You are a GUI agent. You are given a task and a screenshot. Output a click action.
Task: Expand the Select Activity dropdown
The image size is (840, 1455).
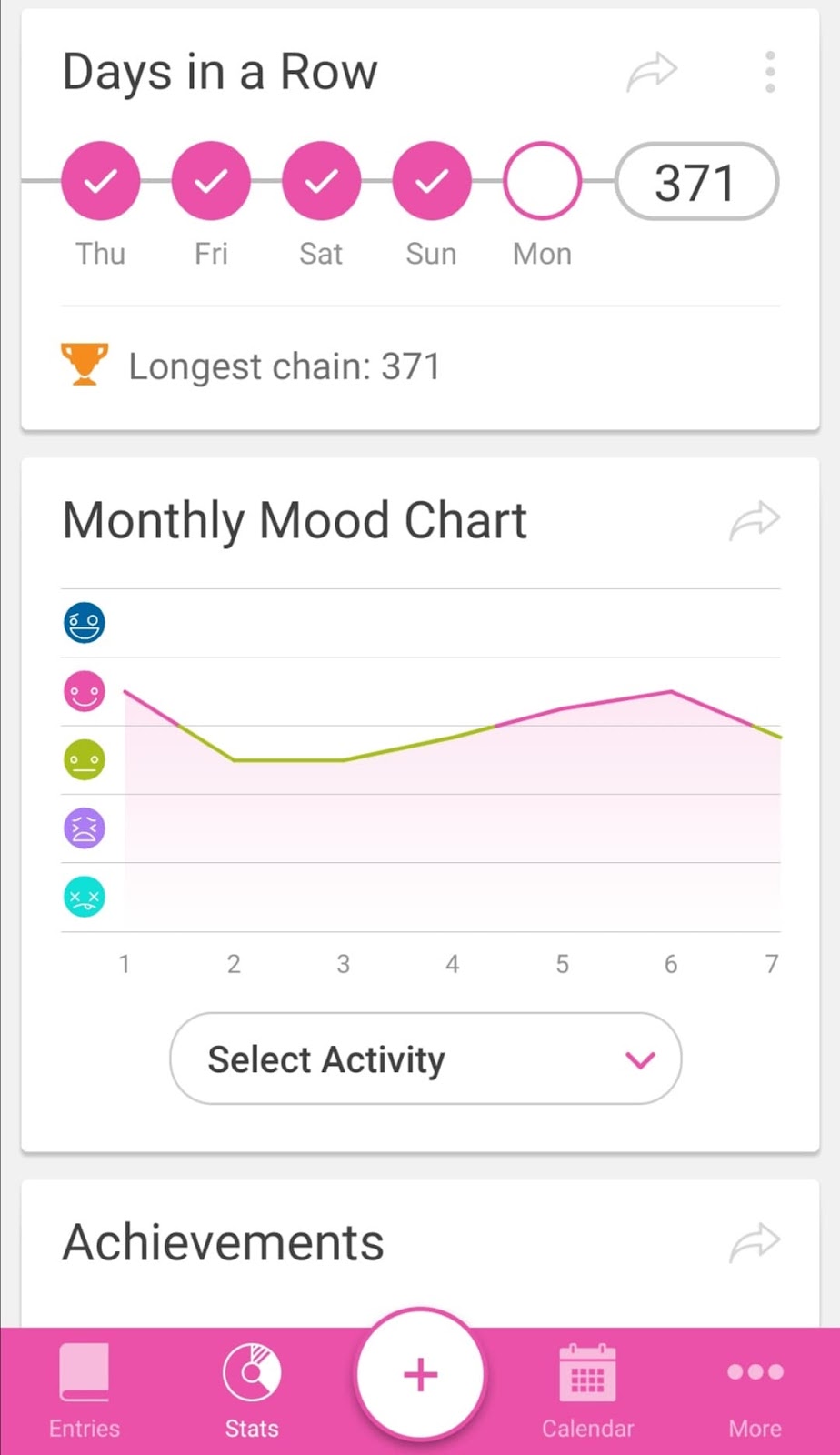[x=425, y=1059]
